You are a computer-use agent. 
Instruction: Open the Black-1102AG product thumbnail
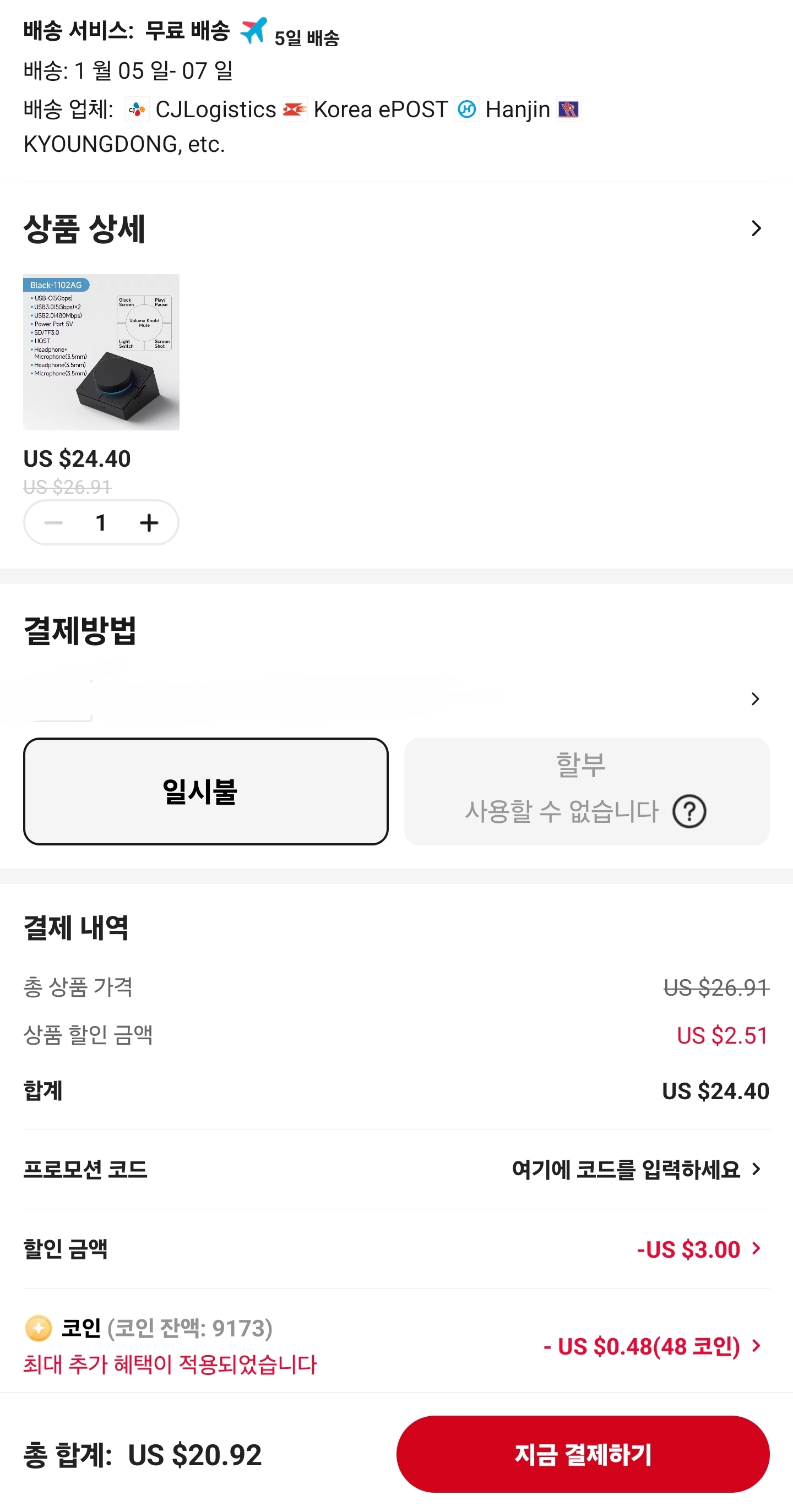101,351
